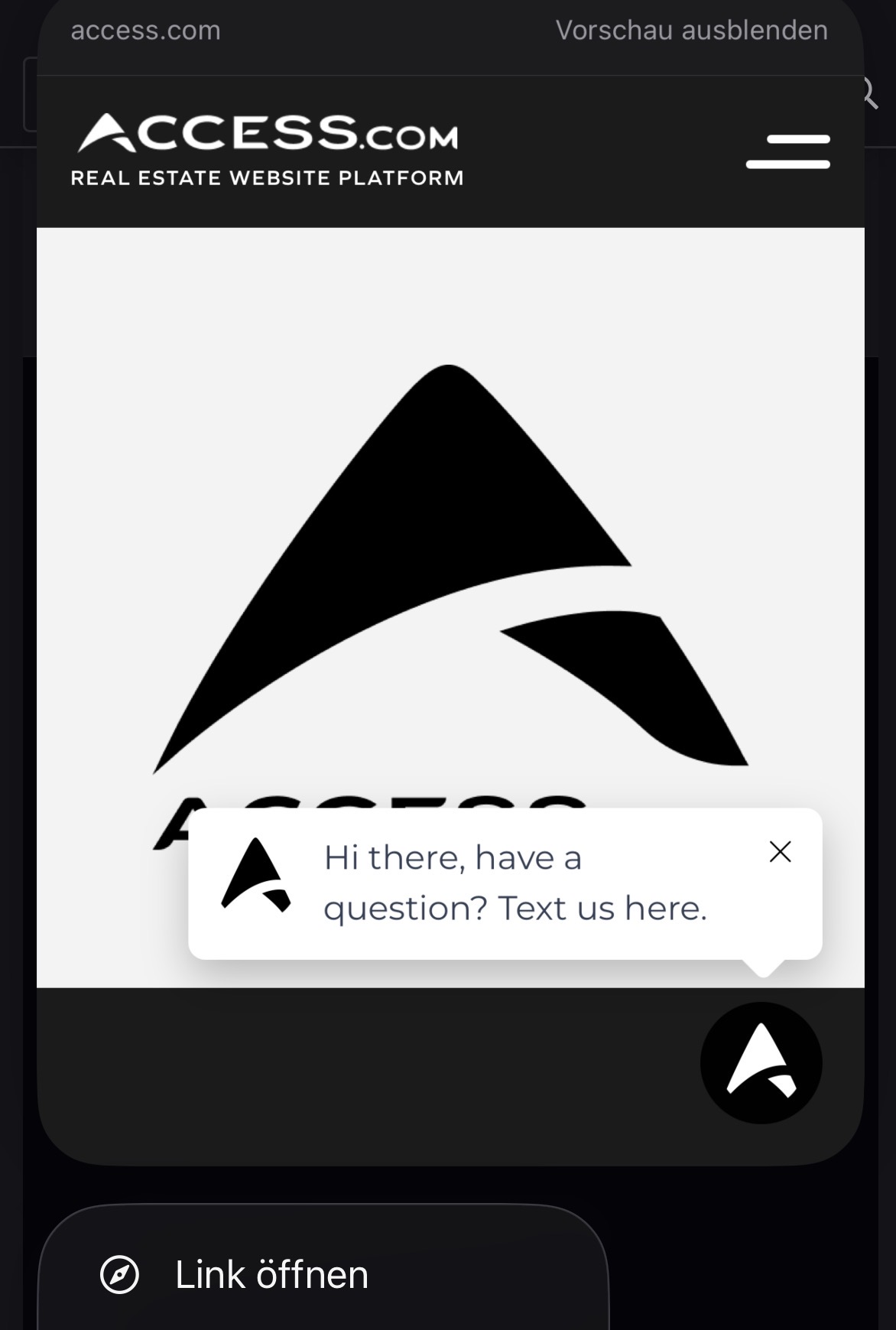Image resolution: width=896 pixels, height=1330 pixels.
Task: Open the hamburger menu on access.com
Action: (x=787, y=151)
